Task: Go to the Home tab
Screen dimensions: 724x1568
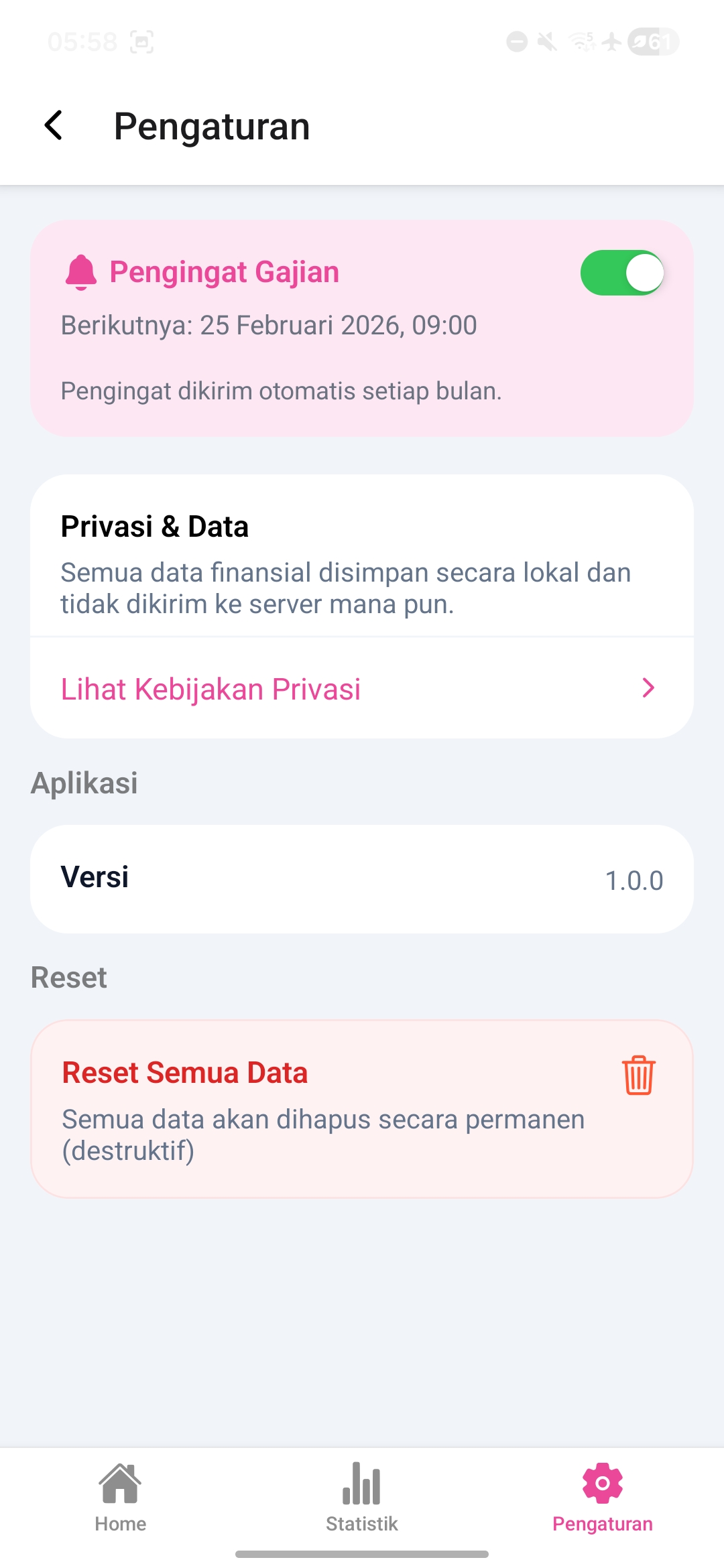Action: point(121,1501)
